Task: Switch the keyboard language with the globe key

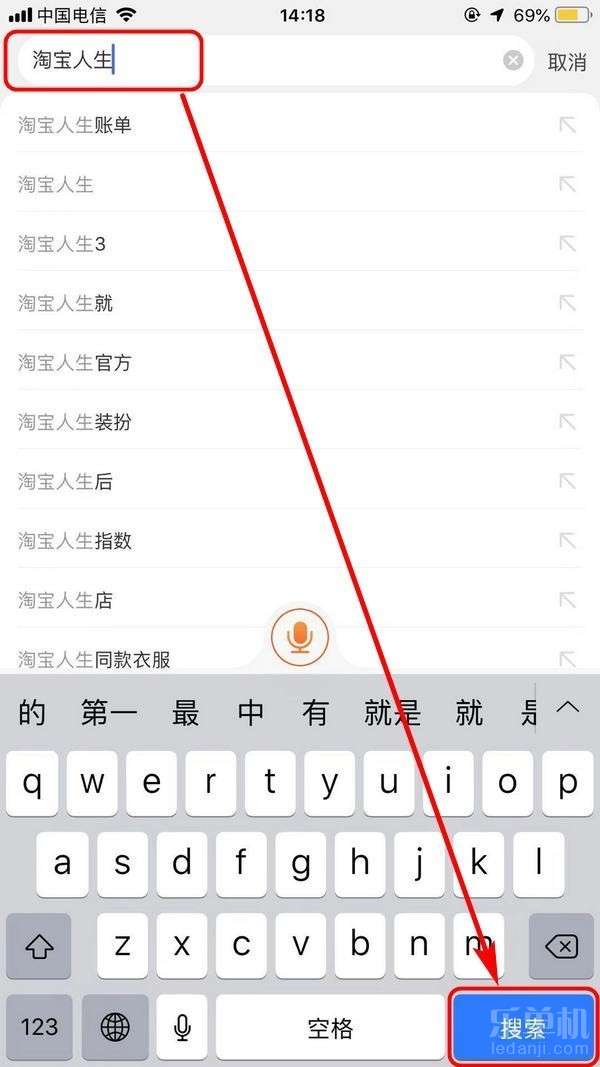Action: [x=116, y=1027]
